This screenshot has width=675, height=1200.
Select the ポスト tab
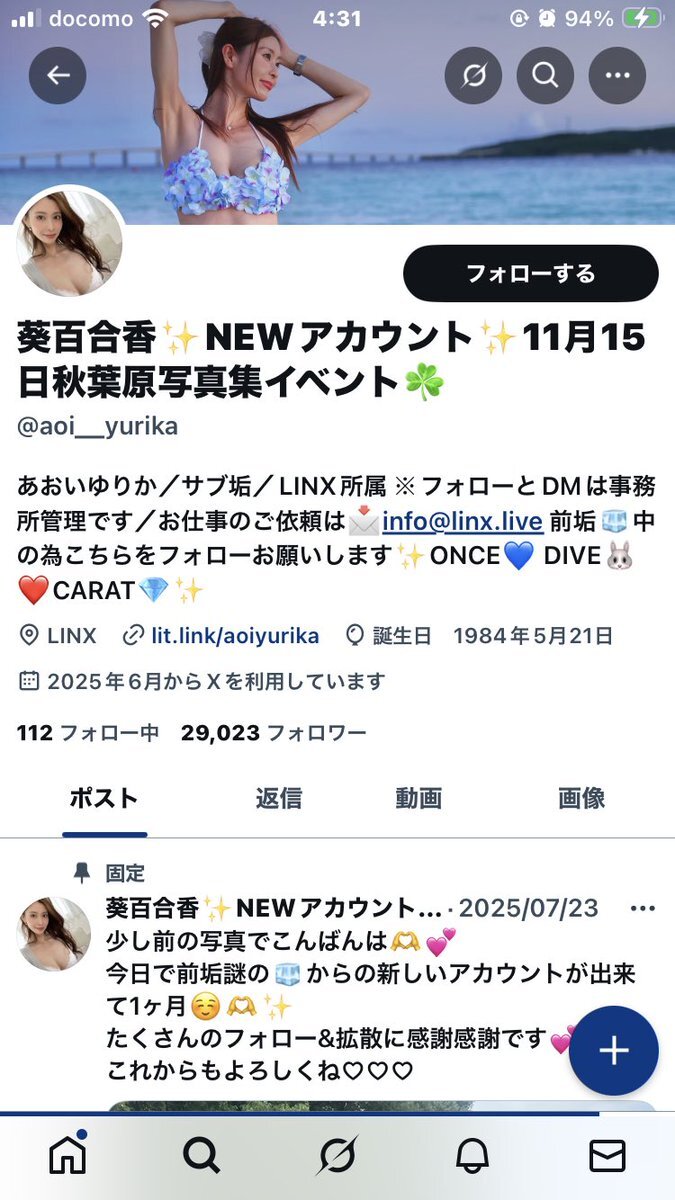tap(104, 798)
